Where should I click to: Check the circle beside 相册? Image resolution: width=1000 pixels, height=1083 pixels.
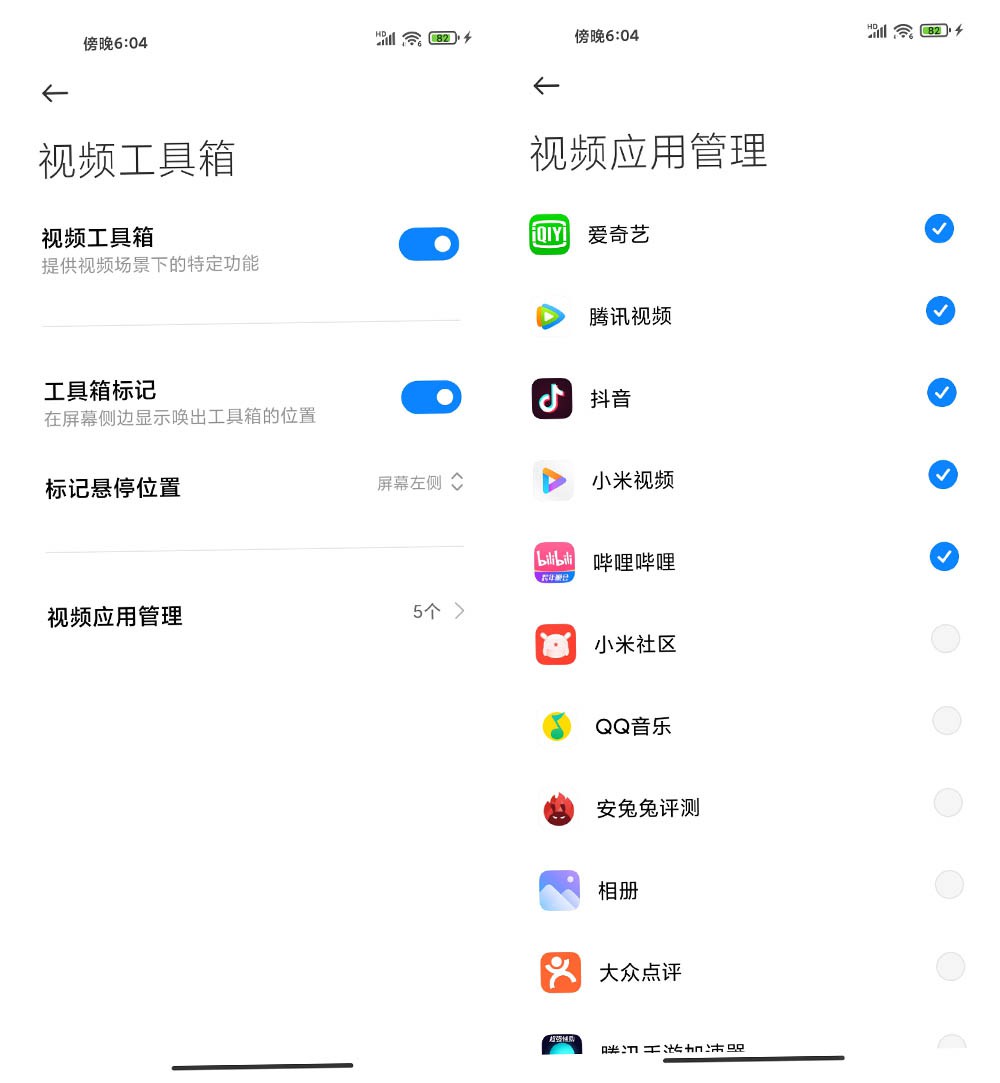(x=947, y=884)
